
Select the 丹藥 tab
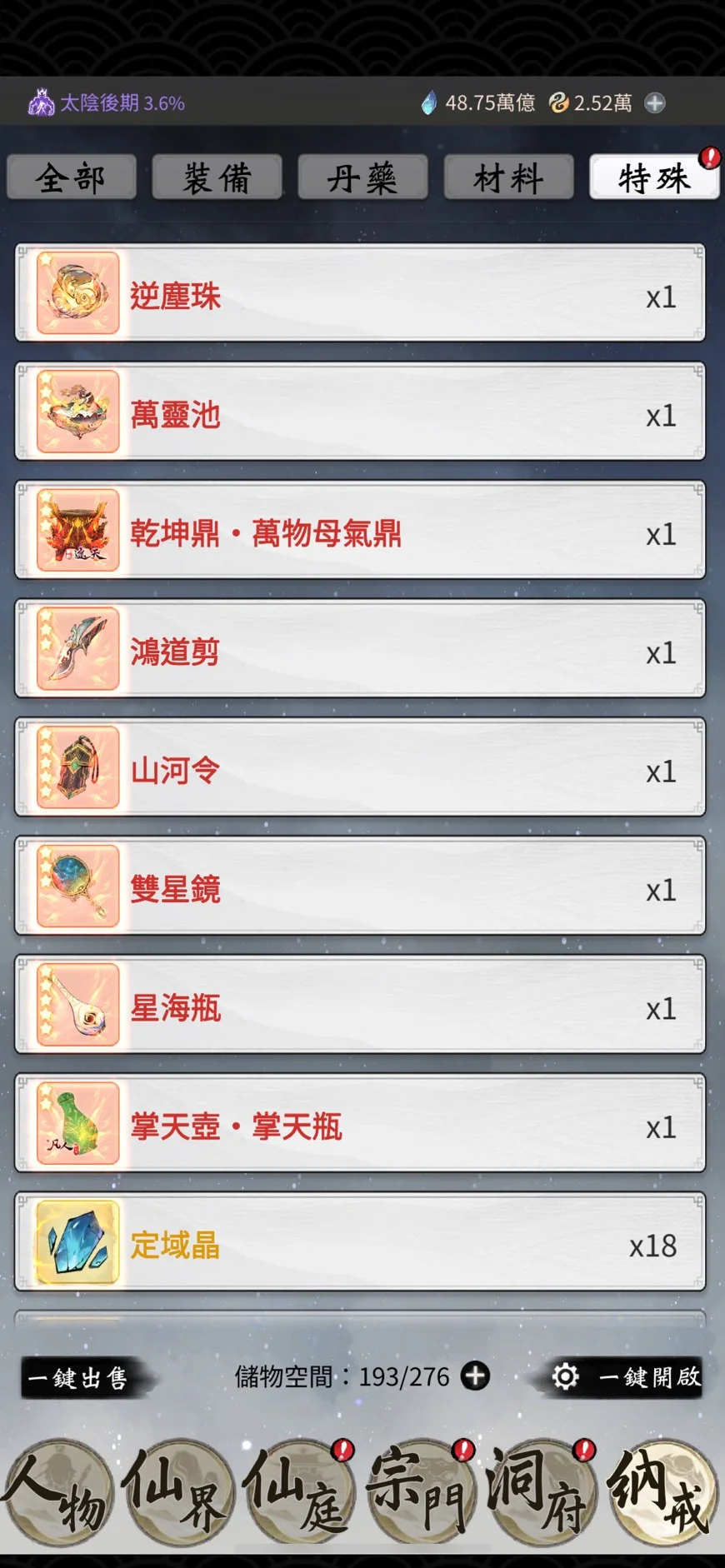coord(362,177)
